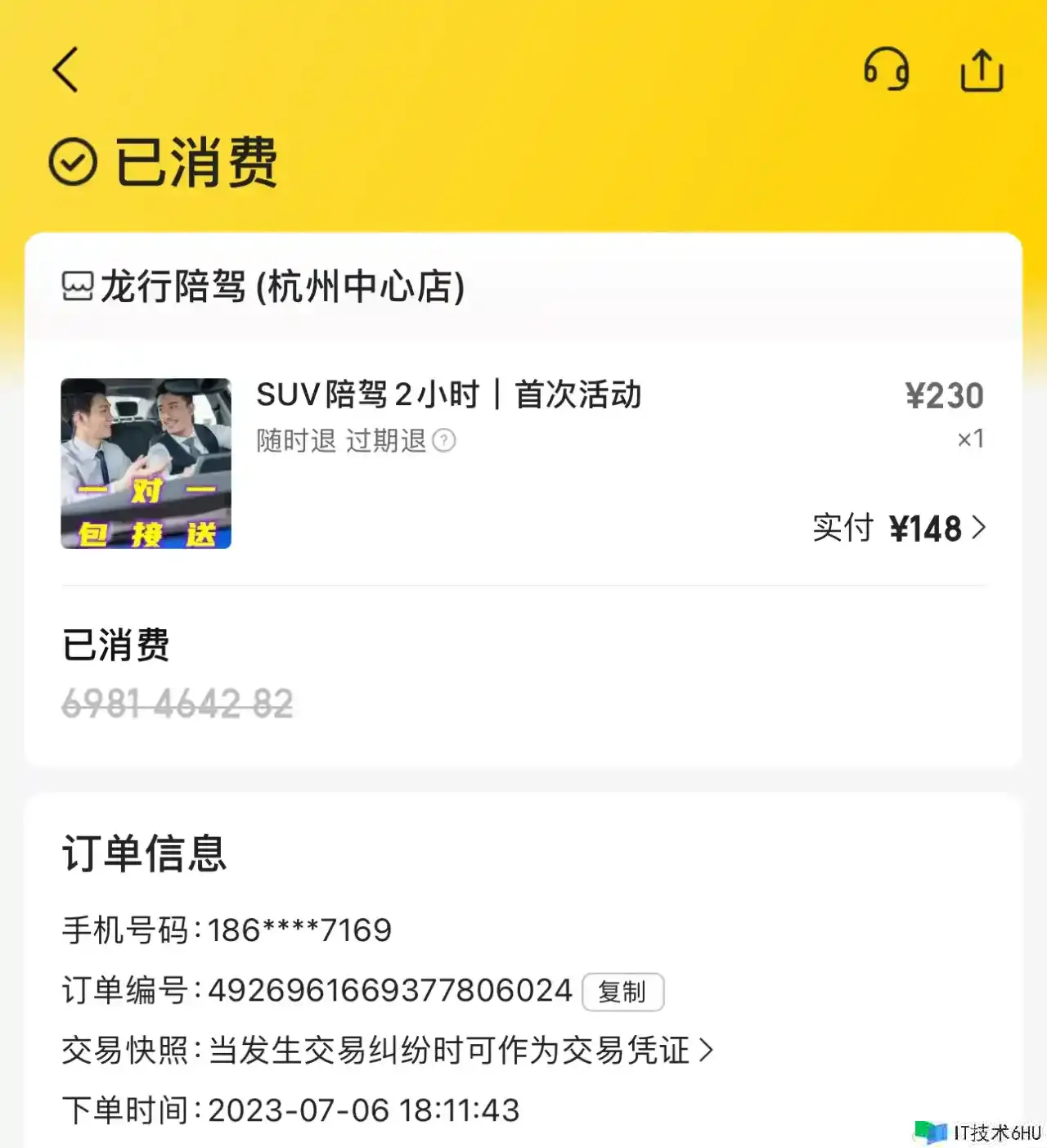Share this order with the share icon
This screenshot has width=1047, height=1148.
coord(981,70)
